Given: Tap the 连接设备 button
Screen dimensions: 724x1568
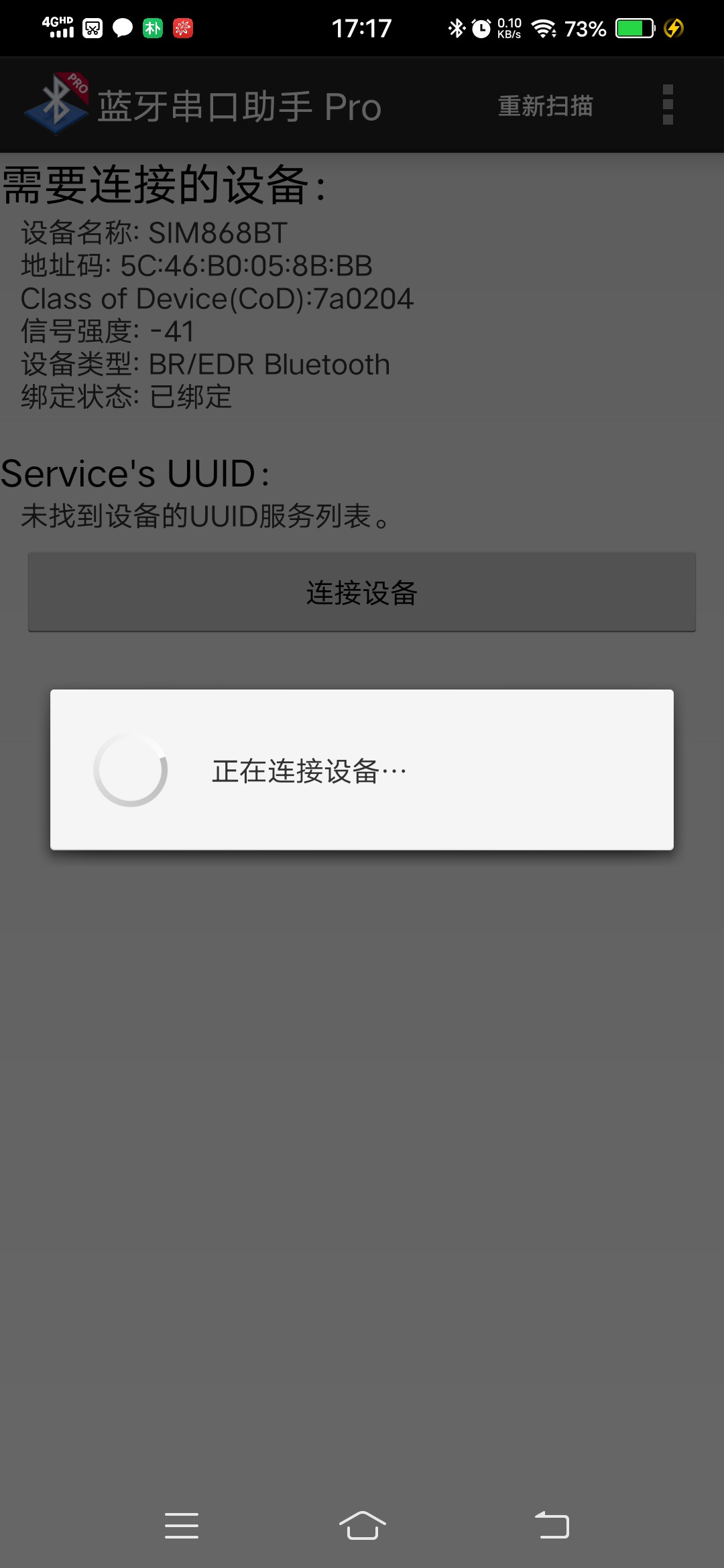Looking at the screenshot, I should (x=362, y=592).
